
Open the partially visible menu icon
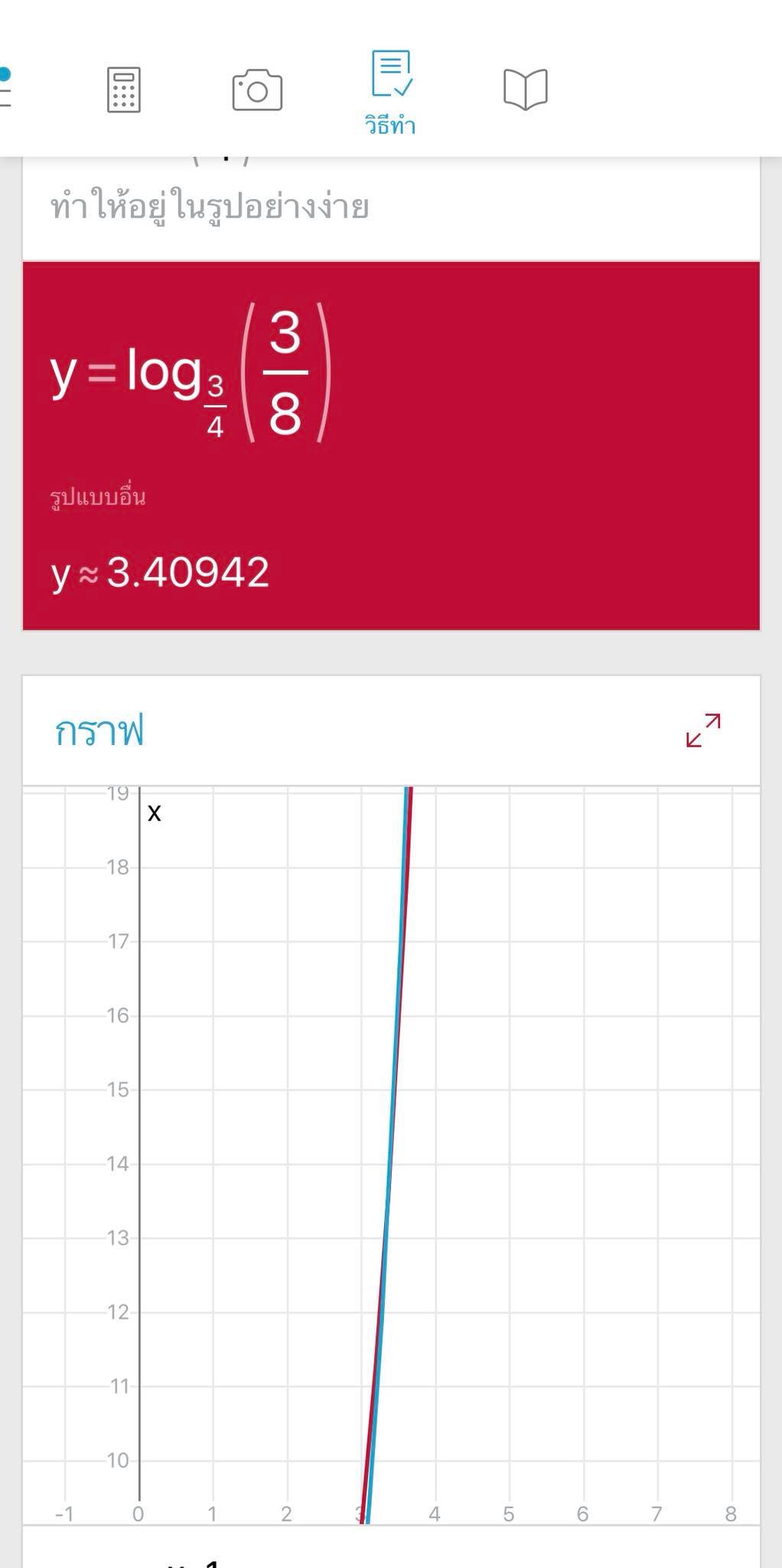click(x=5, y=87)
